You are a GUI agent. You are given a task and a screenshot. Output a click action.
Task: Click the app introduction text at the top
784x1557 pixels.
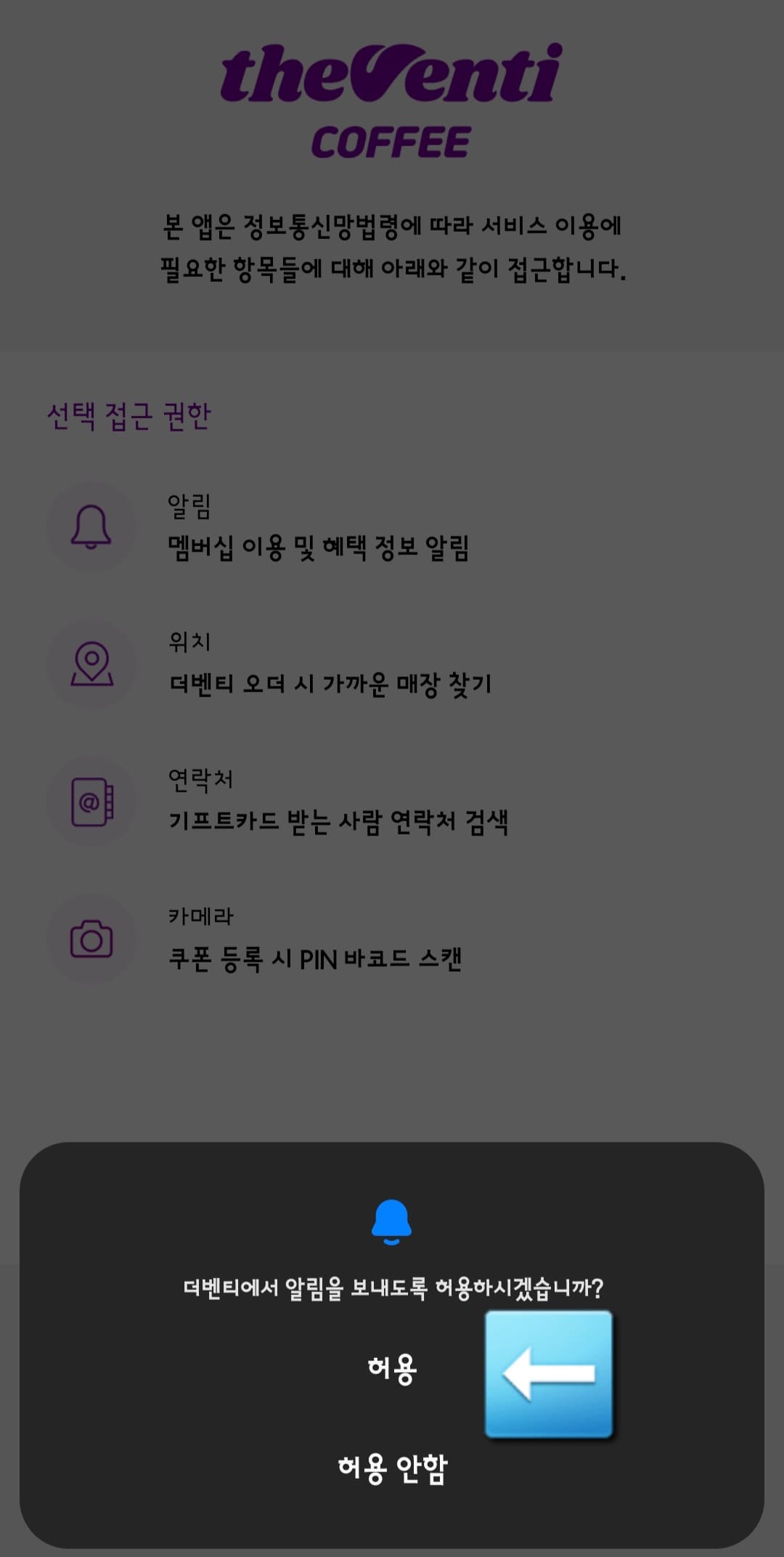tap(392, 243)
